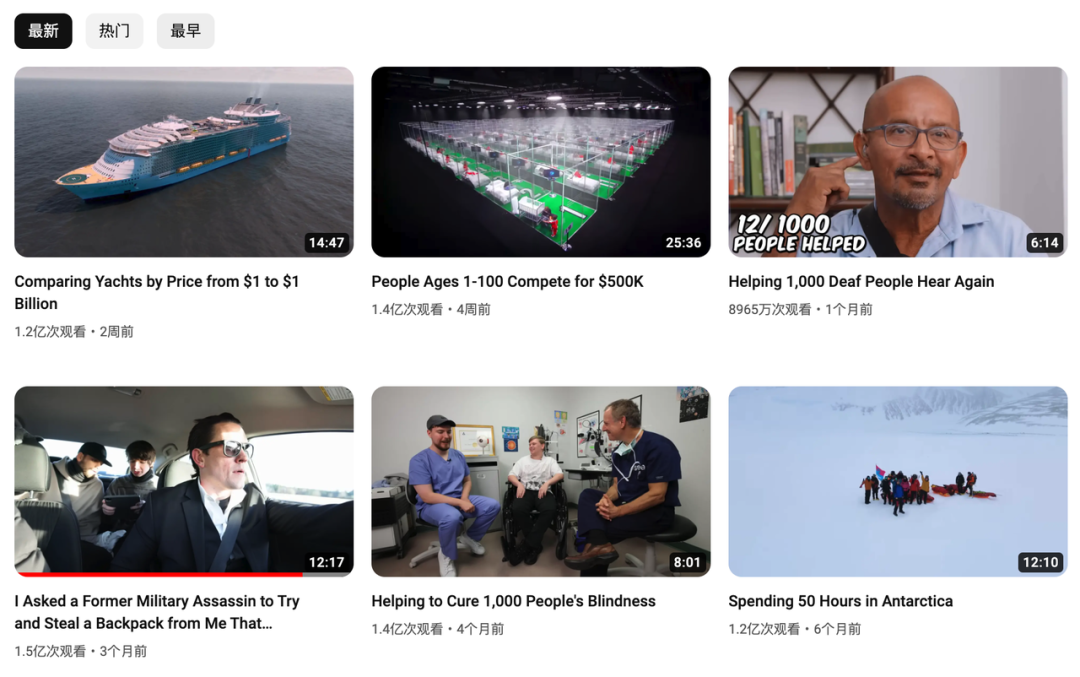Screen dimensions: 1080x677
Task: Open Spending 50 Hours in Antarctica video
Action: (x=897, y=481)
